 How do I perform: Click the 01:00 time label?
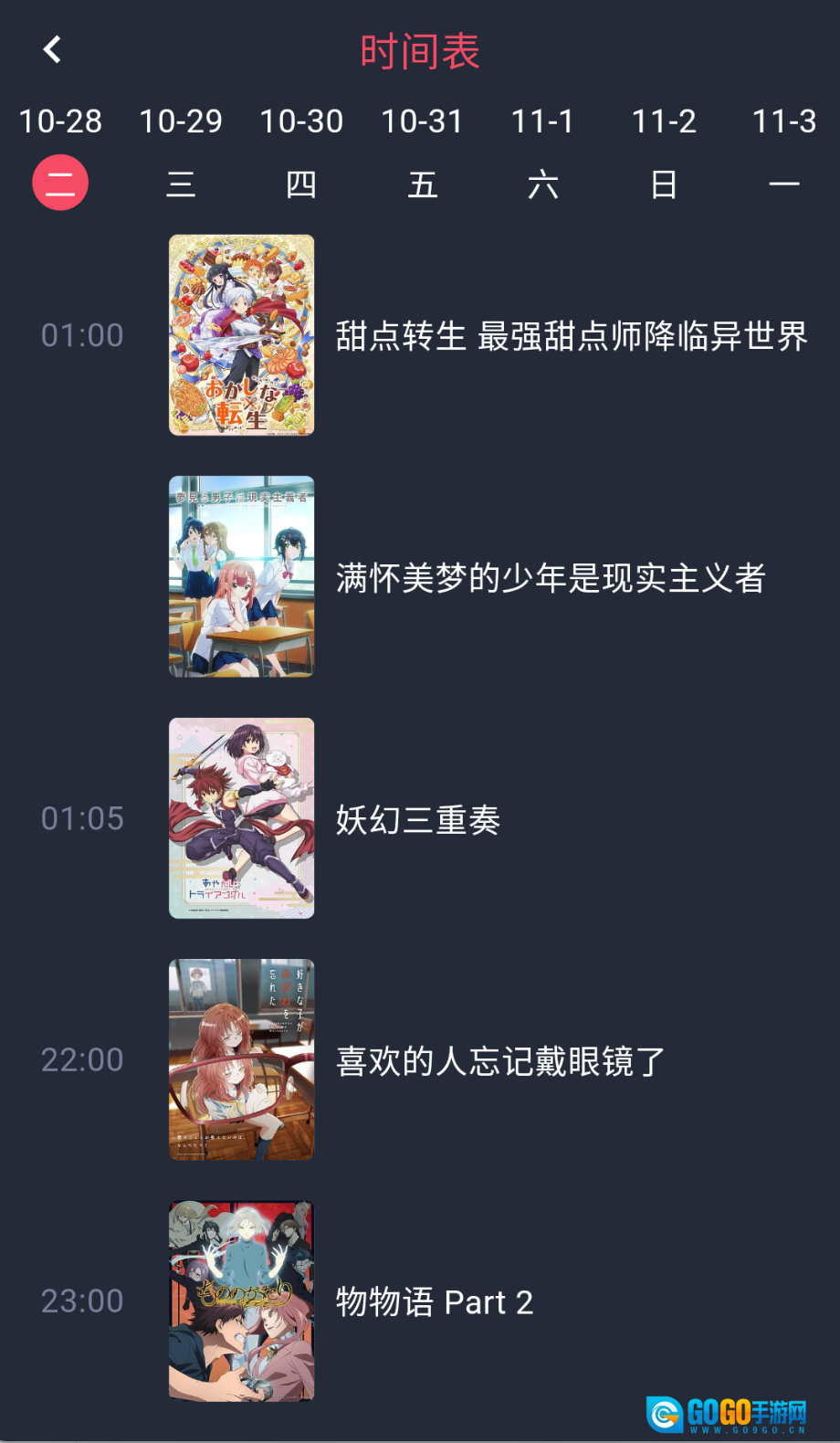pyautogui.click(x=82, y=335)
